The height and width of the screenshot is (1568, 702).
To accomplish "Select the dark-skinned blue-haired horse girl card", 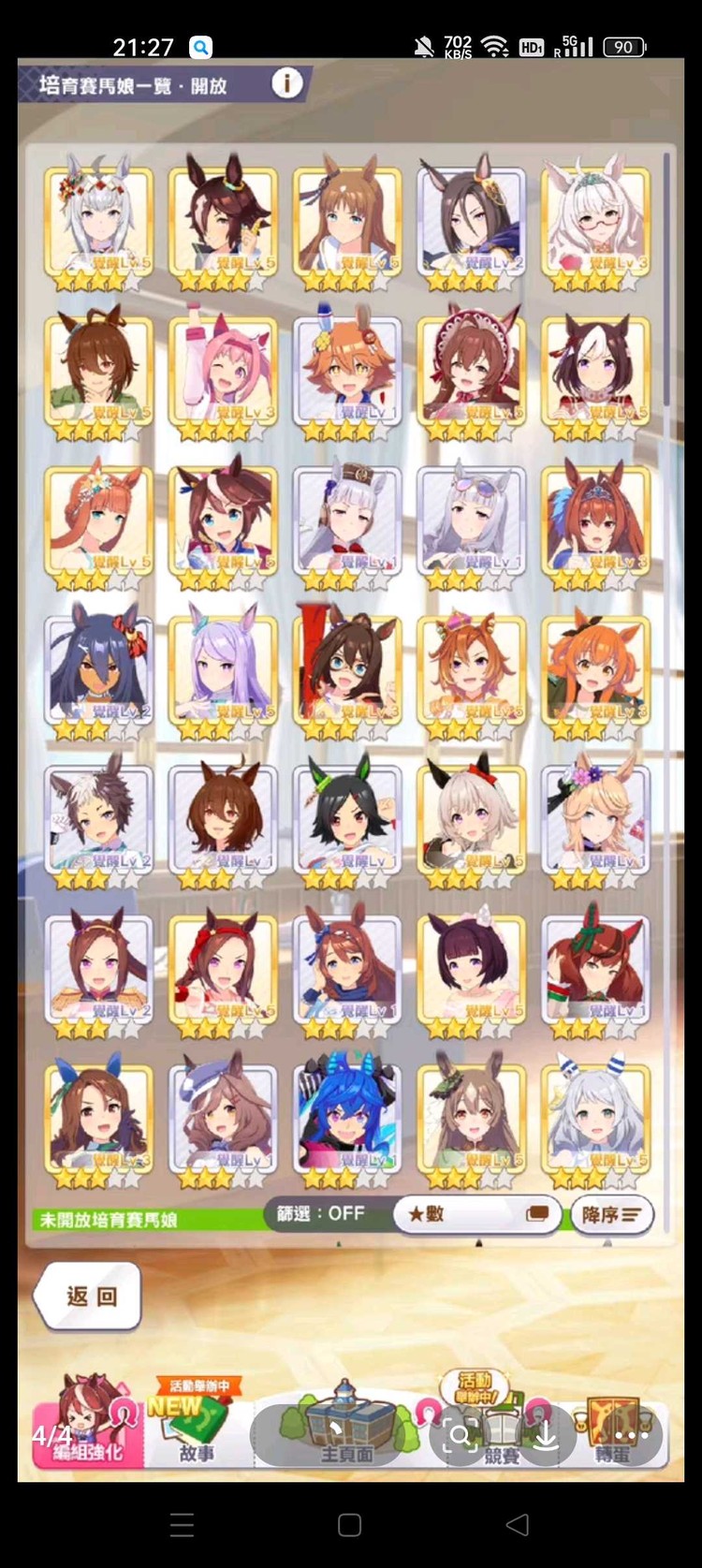I will (98, 670).
